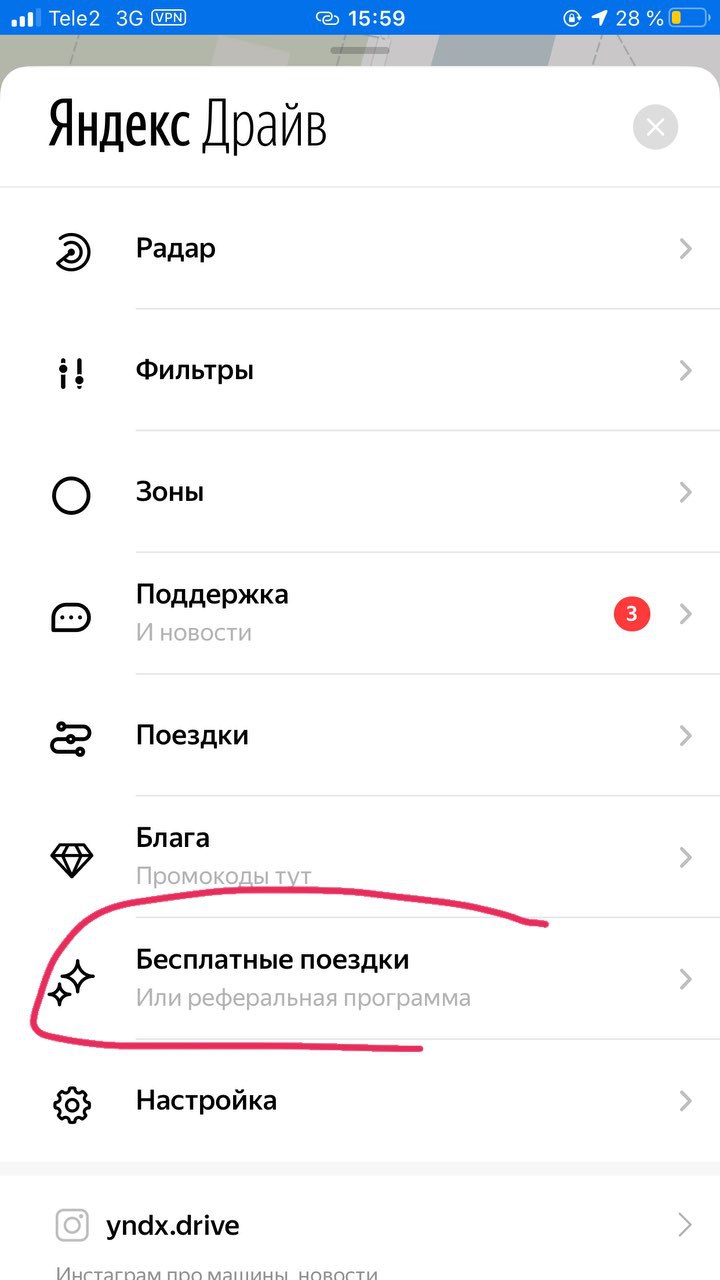Go to Зоны
This screenshot has height=1280, width=720.
[x=360, y=492]
